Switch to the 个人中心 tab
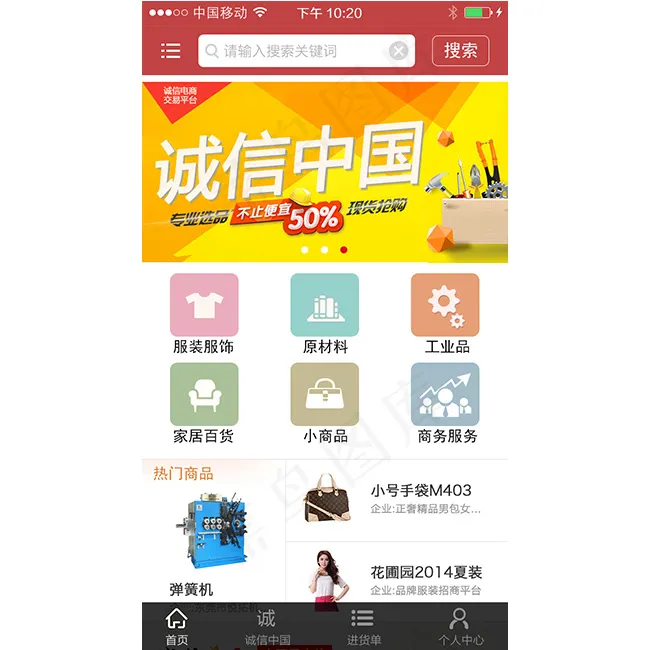The height and width of the screenshot is (650, 650). pos(460,627)
